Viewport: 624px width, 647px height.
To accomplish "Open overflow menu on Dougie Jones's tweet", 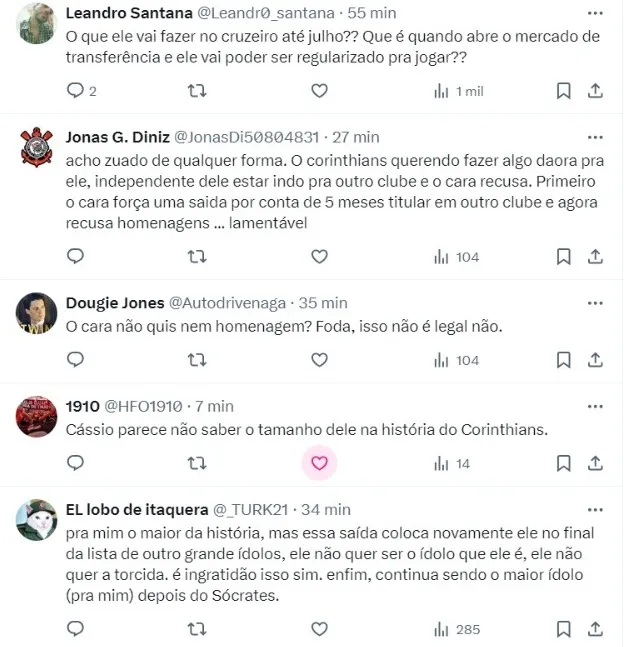I will coord(595,303).
